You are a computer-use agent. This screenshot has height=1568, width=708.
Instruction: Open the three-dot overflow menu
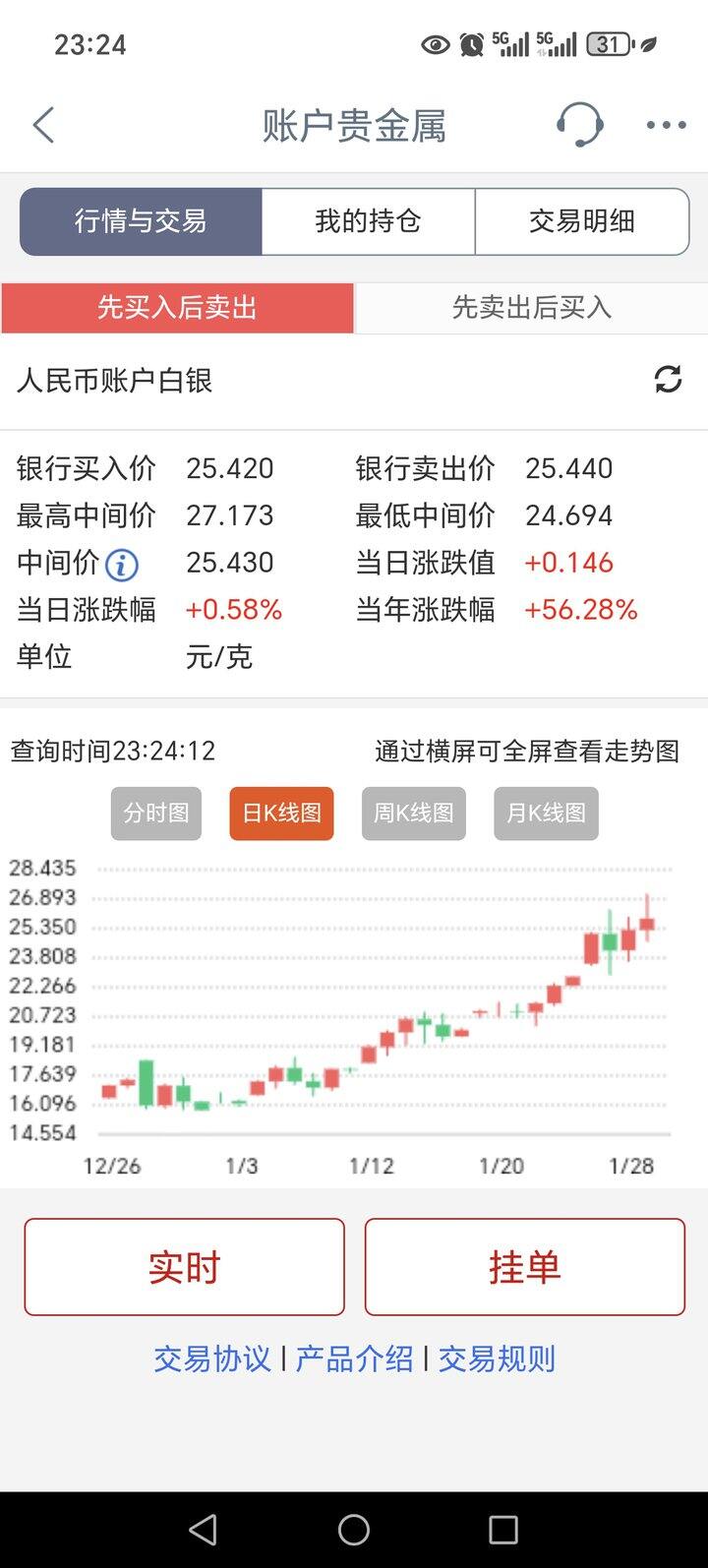pyautogui.click(x=666, y=125)
